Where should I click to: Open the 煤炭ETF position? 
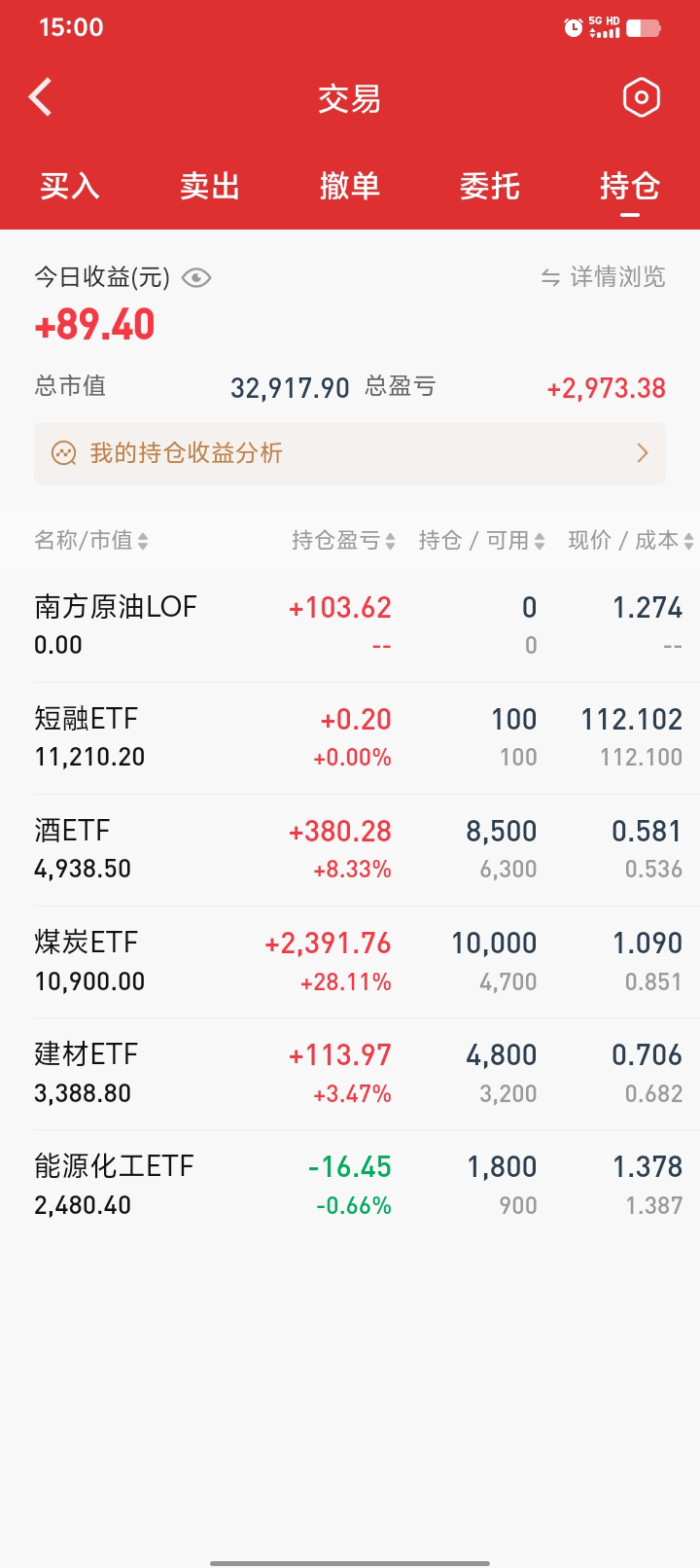350,961
